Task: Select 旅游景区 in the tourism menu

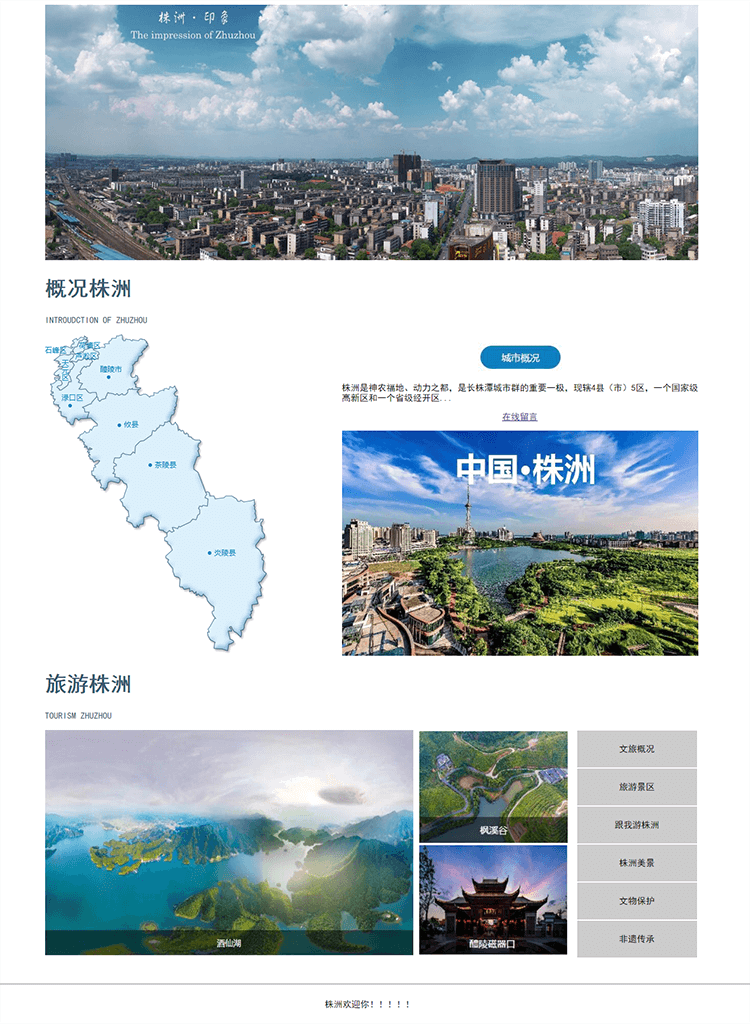Action: click(636, 787)
